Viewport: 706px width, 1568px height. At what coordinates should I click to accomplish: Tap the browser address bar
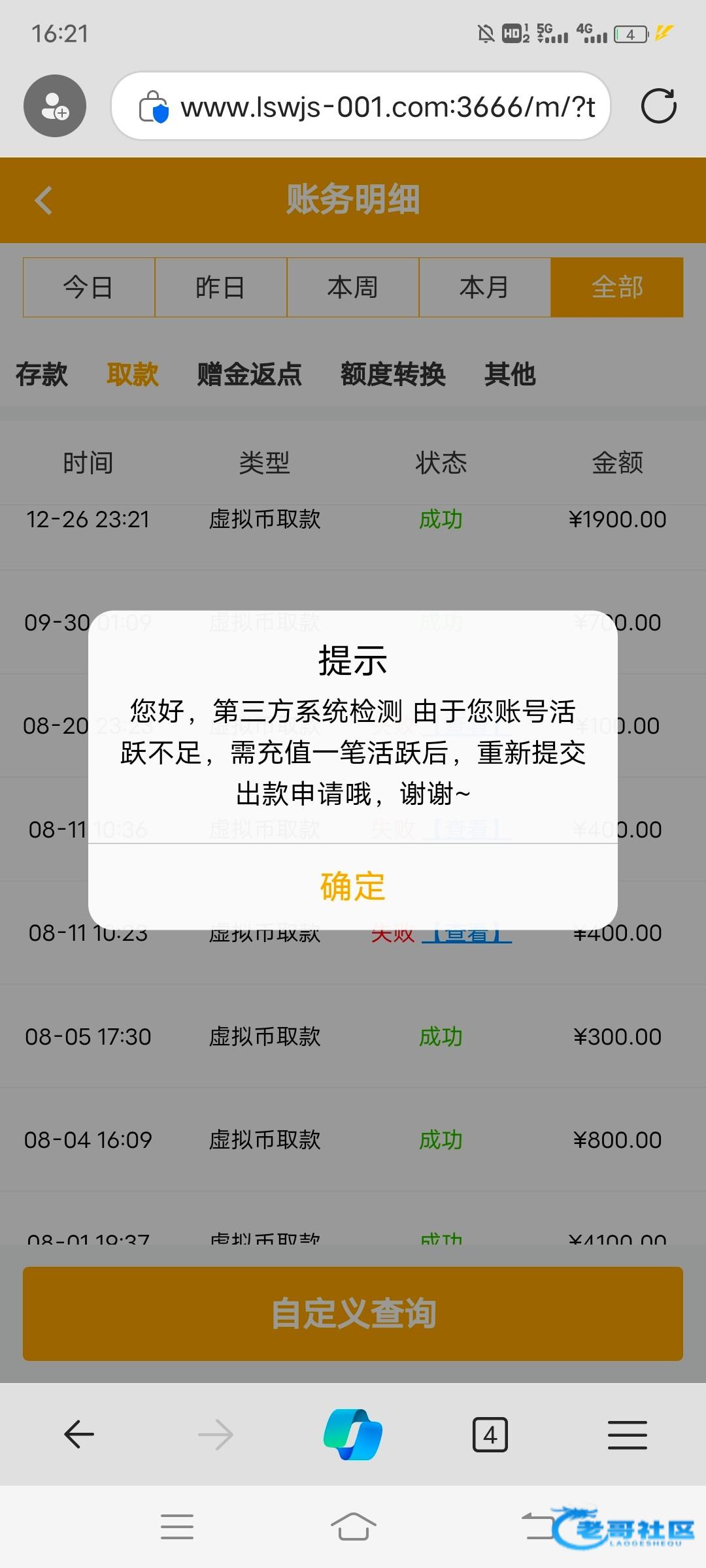(x=361, y=106)
